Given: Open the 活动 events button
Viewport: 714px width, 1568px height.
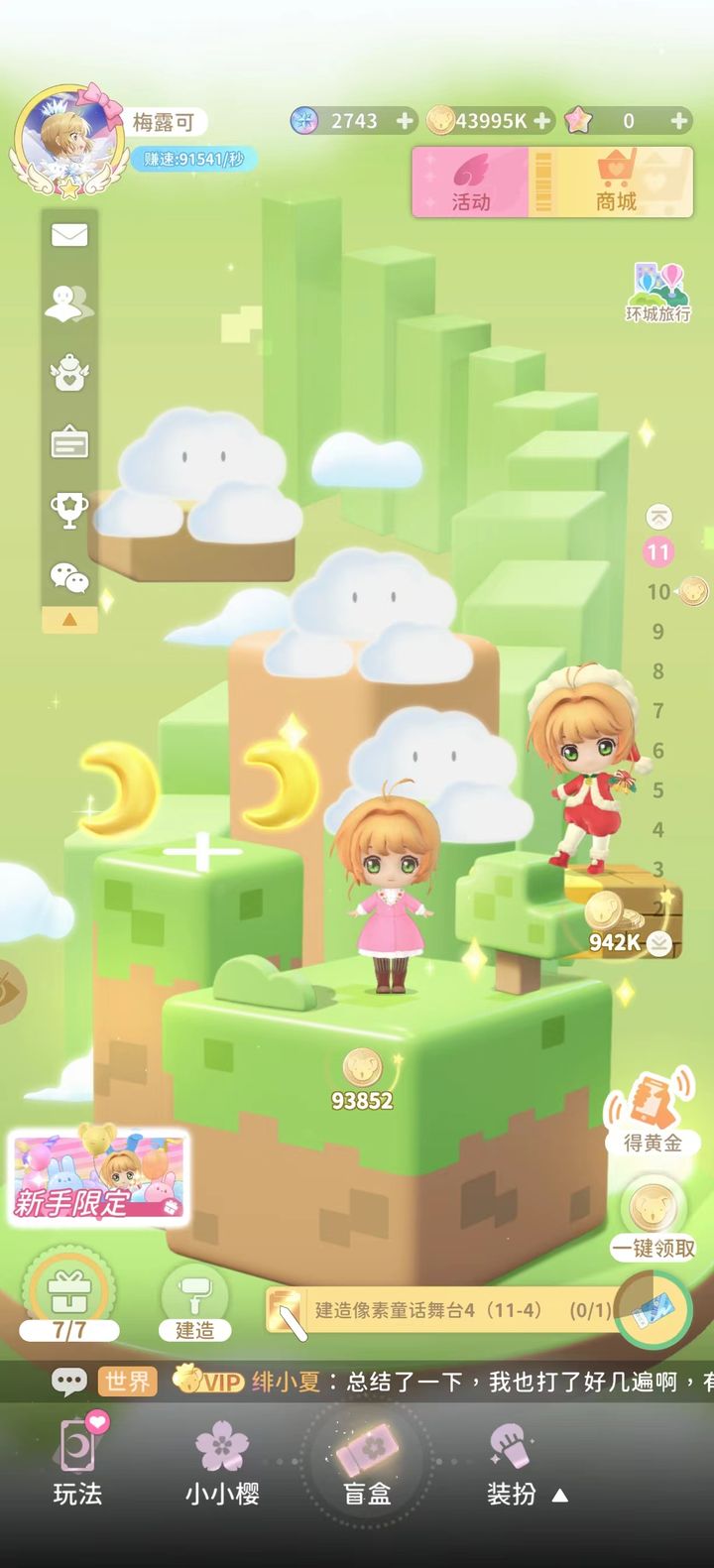Looking at the screenshot, I should 472,182.
